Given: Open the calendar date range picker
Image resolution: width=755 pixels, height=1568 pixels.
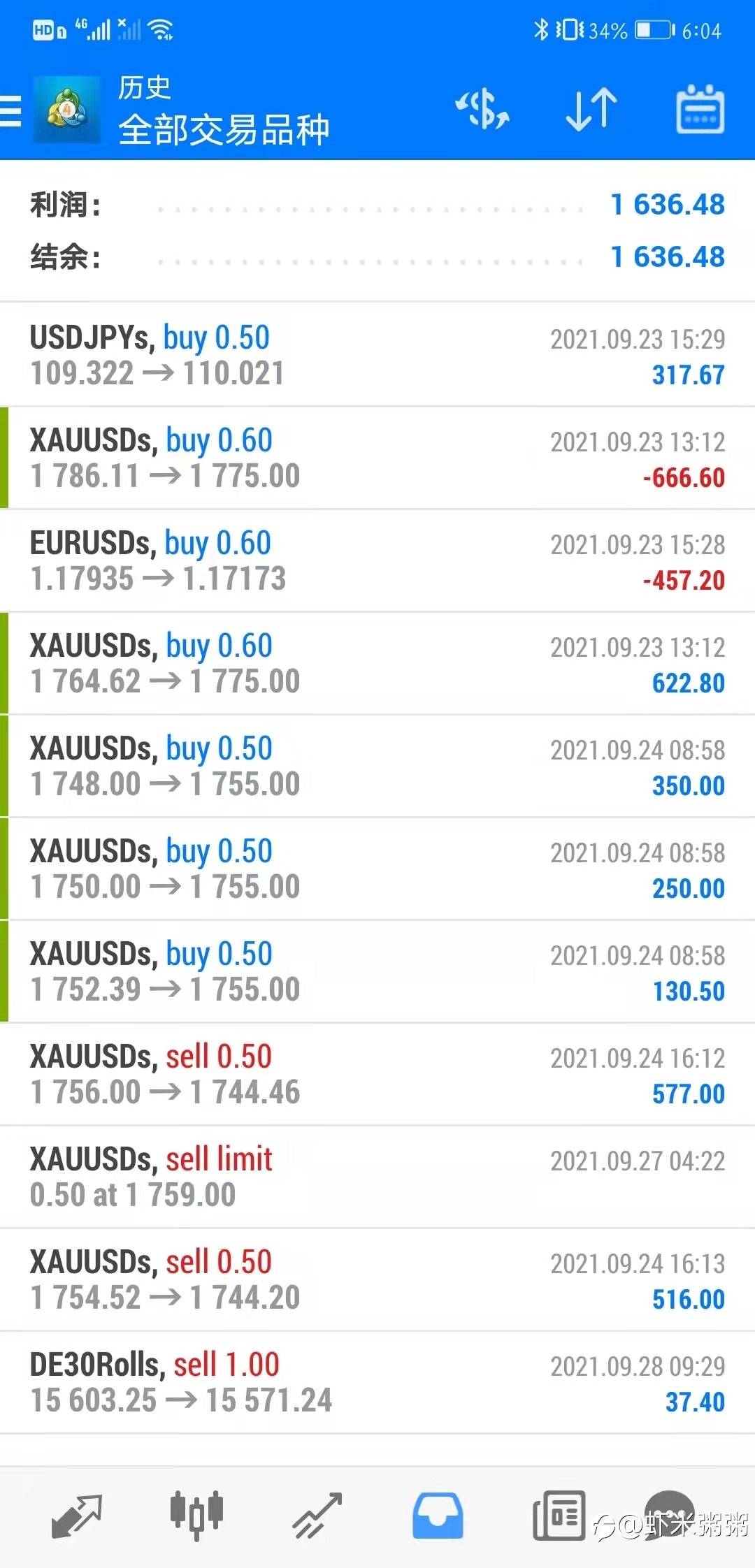Looking at the screenshot, I should click(x=700, y=110).
